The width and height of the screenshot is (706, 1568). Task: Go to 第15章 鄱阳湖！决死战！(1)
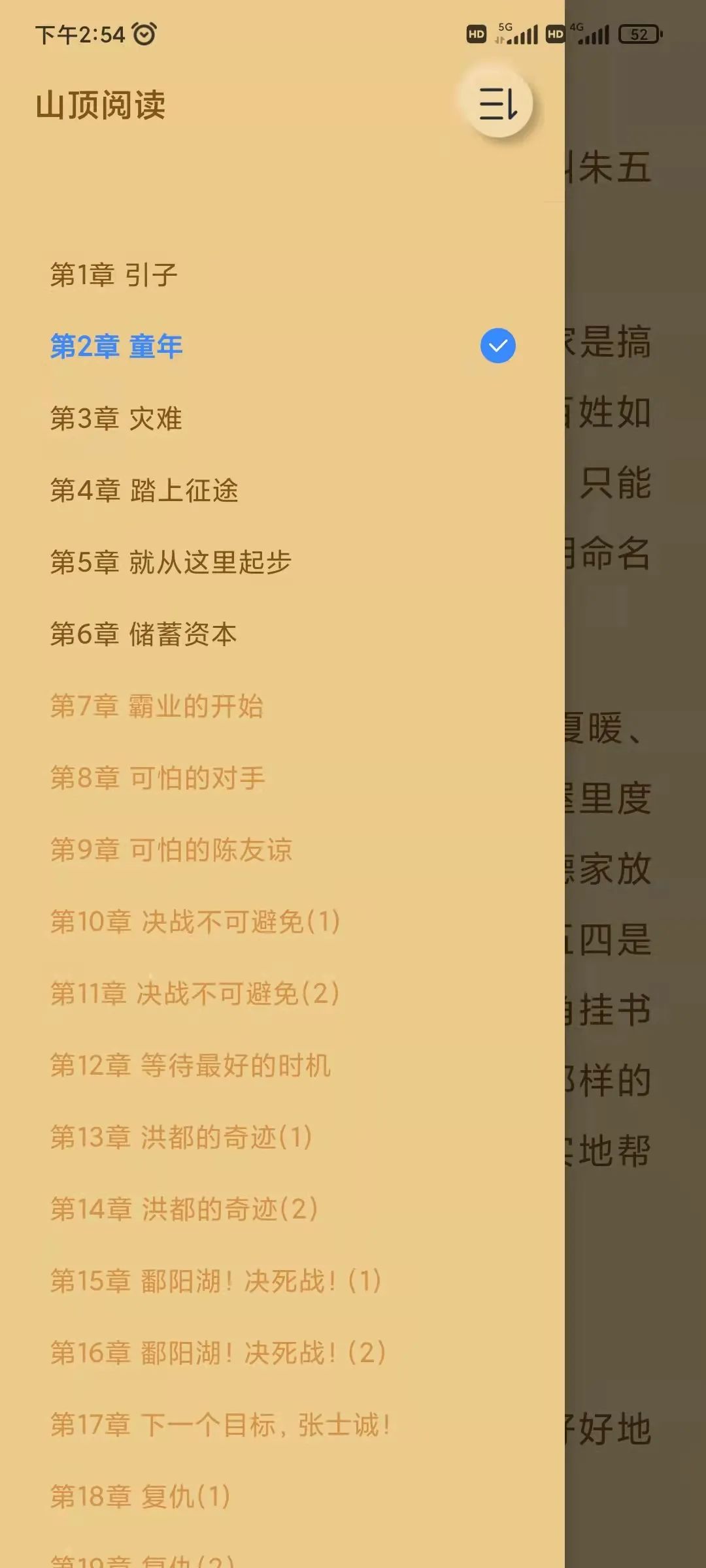pos(282,1281)
